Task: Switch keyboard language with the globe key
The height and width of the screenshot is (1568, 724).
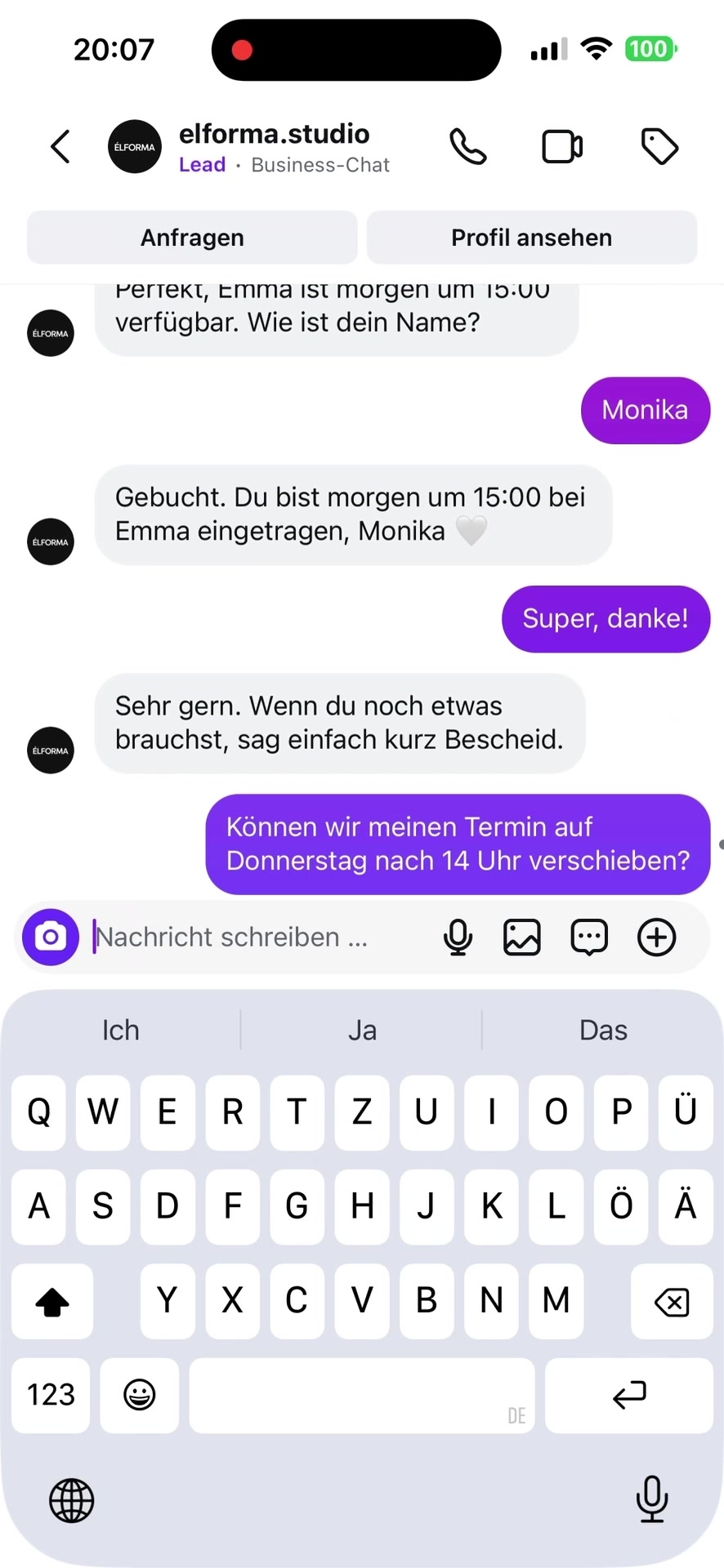Action: click(x=72, y=1500)
